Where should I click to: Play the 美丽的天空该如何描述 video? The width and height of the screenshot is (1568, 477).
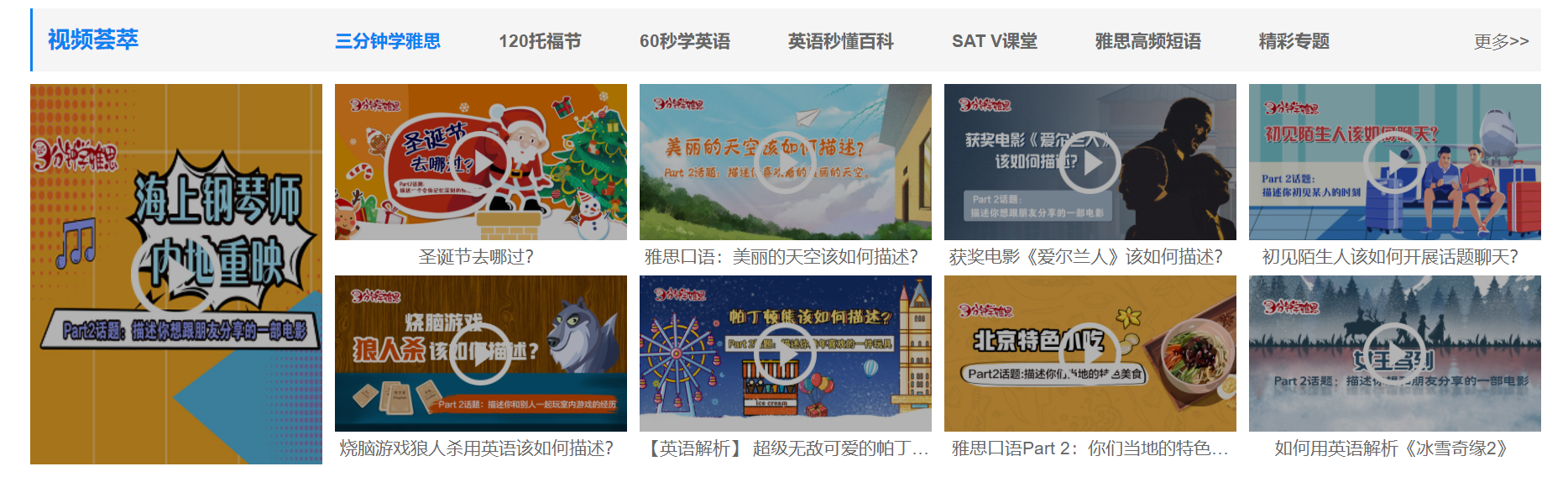[x=785, y=162]
